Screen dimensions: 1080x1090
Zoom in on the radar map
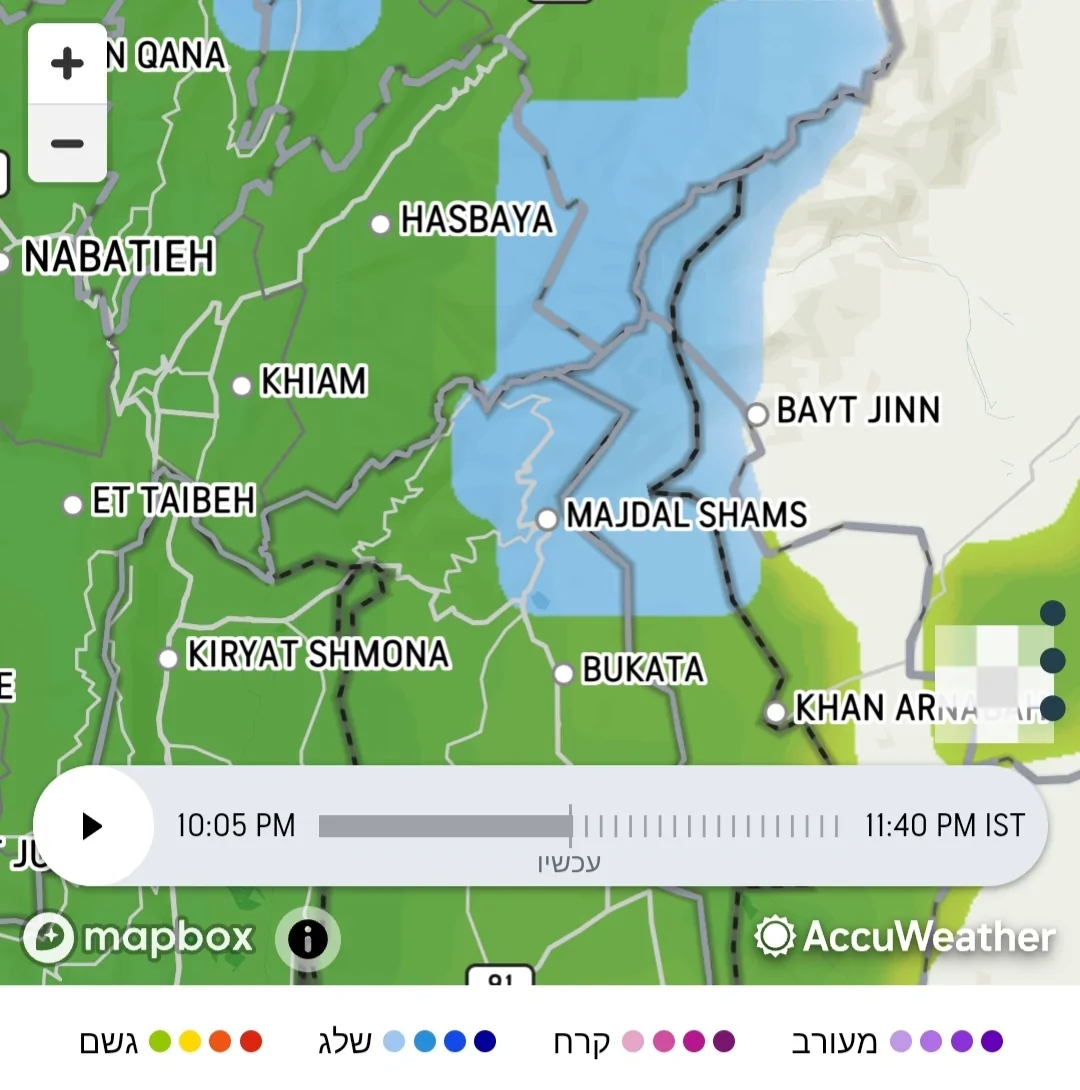[x=67, y=65]
